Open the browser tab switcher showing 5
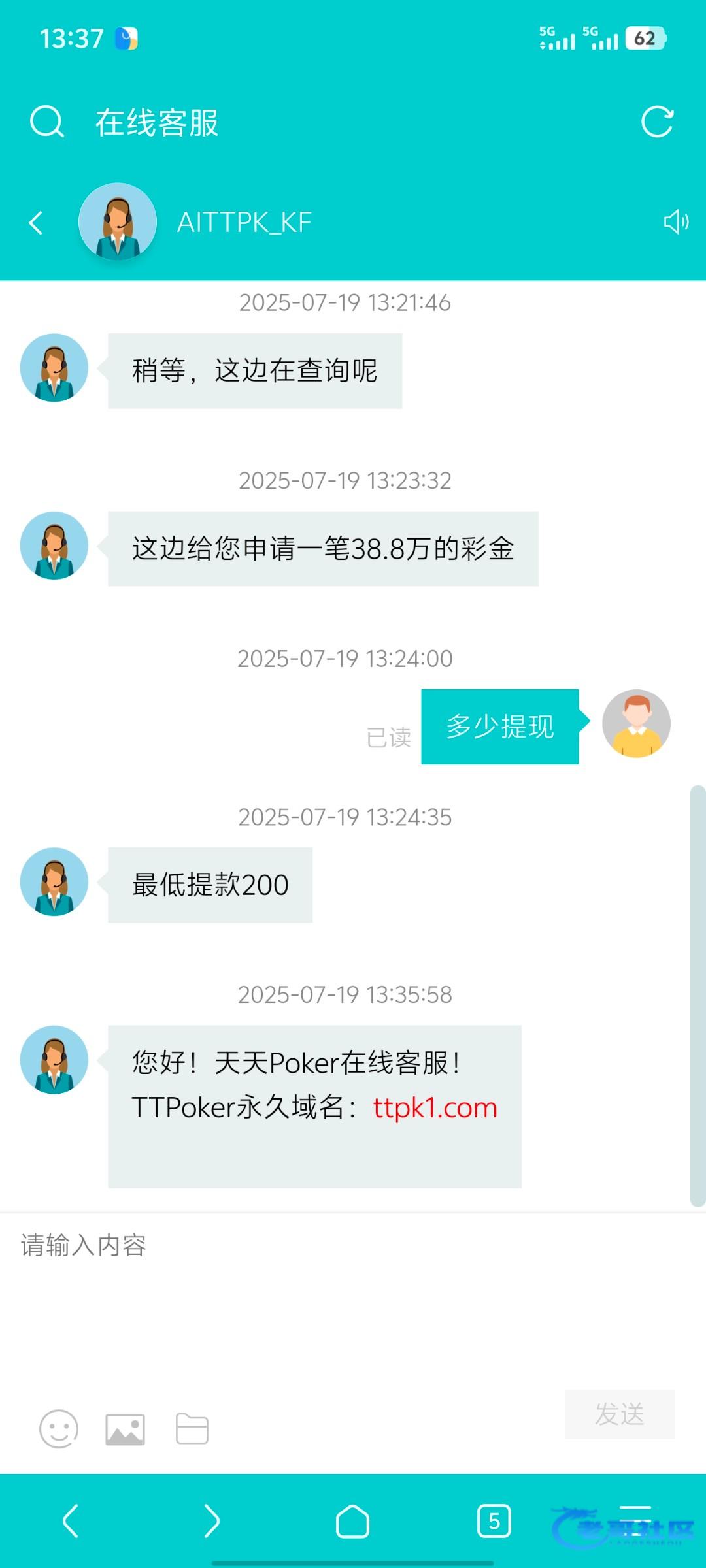 [x=494, y=1521]
